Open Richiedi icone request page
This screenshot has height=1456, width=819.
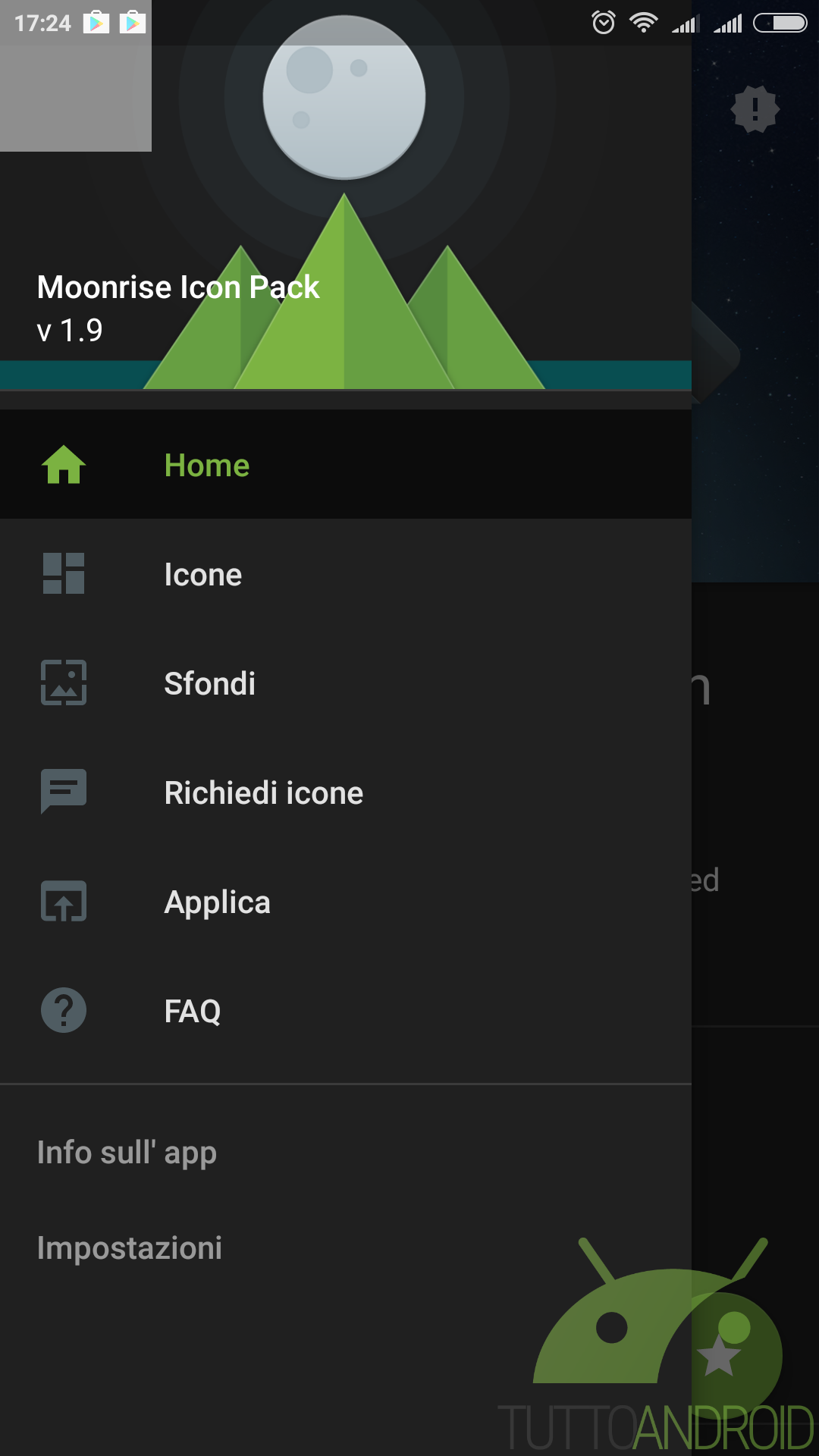pos(346,792)
